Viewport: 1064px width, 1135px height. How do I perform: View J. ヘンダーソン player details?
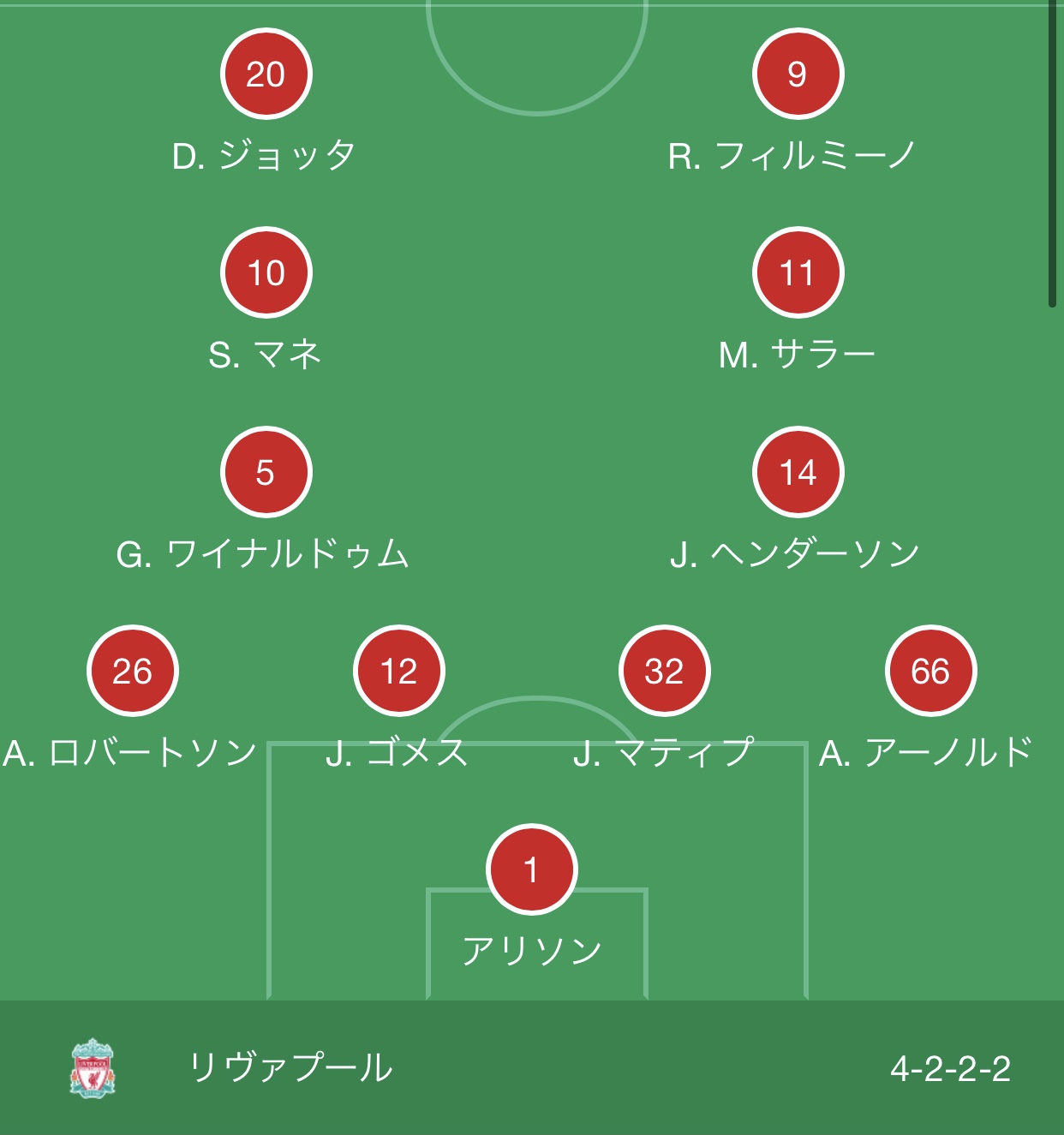[798, 472]
